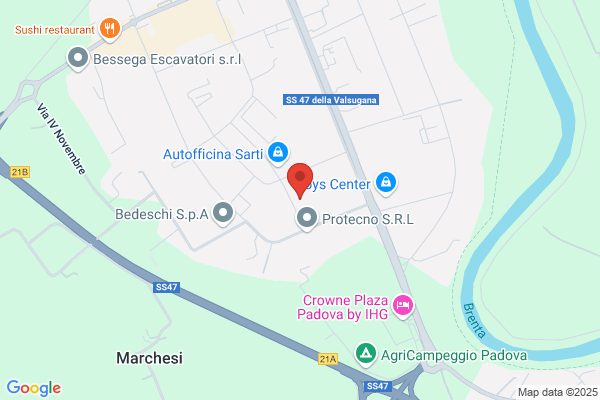Open the Sushi restaurant map marker
The width and height of the screenshot is (600, 400).
pos(110,29)
